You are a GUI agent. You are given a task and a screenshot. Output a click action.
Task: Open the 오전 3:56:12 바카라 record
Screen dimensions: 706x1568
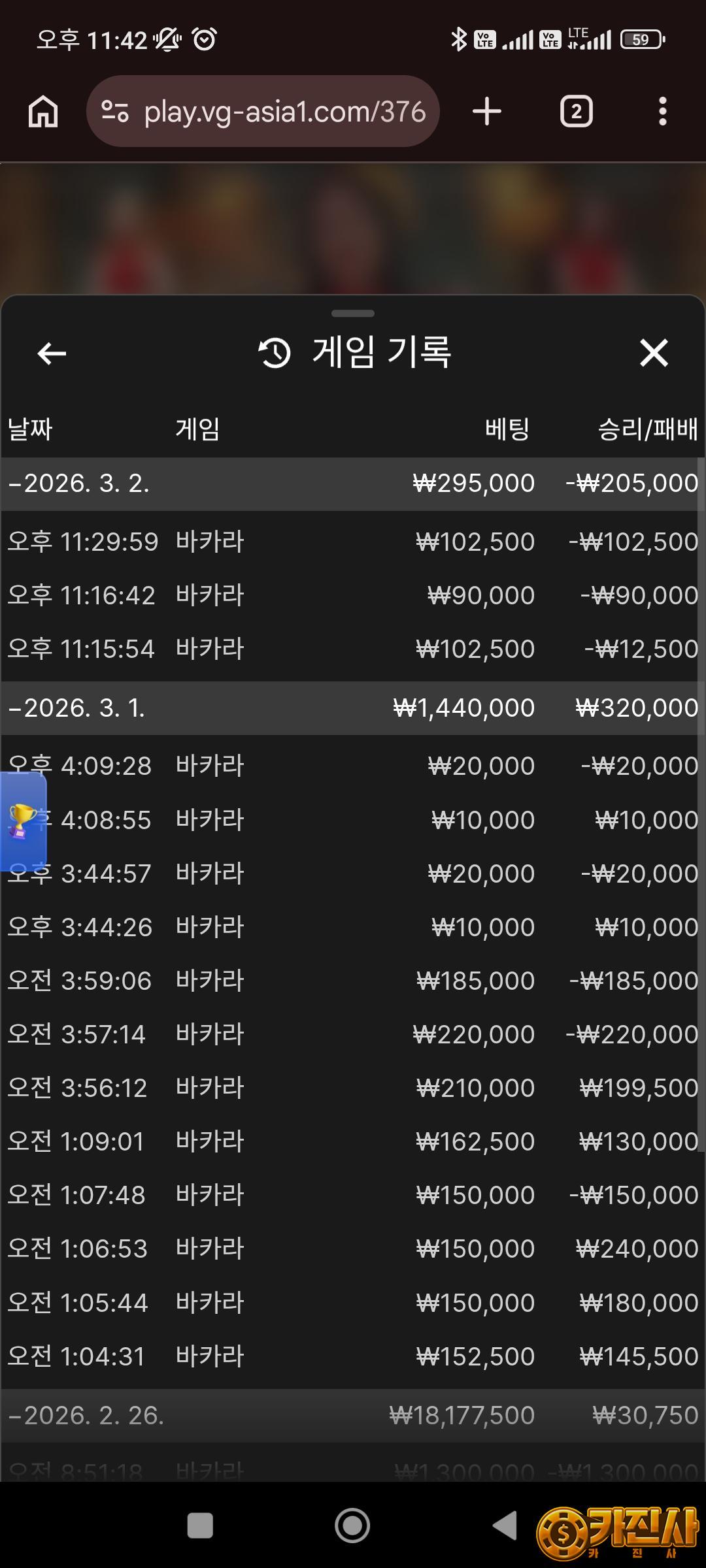pos(353,1088)
